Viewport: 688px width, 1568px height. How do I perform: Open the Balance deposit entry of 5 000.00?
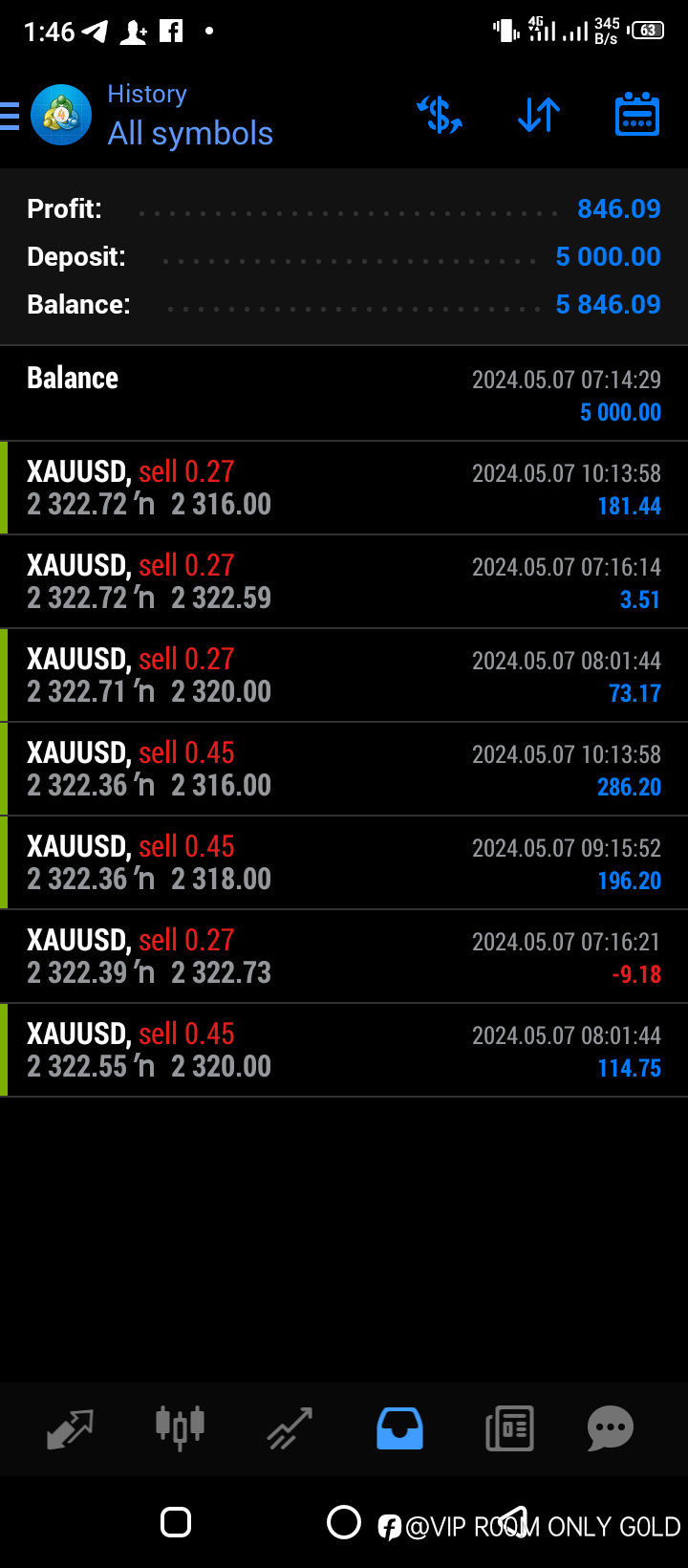click(344, 394)
